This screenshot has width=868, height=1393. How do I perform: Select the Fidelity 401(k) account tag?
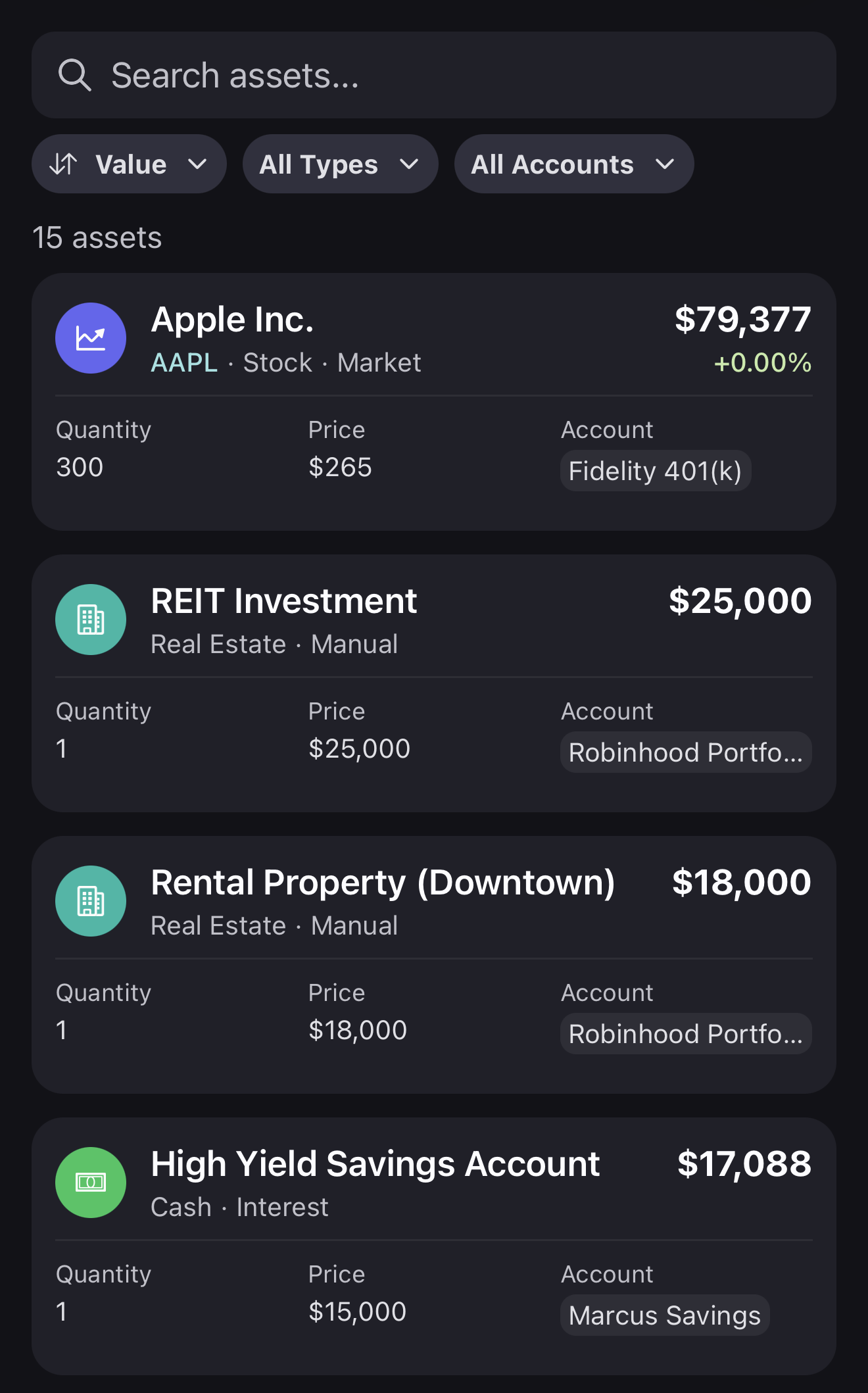click(655, 470)
